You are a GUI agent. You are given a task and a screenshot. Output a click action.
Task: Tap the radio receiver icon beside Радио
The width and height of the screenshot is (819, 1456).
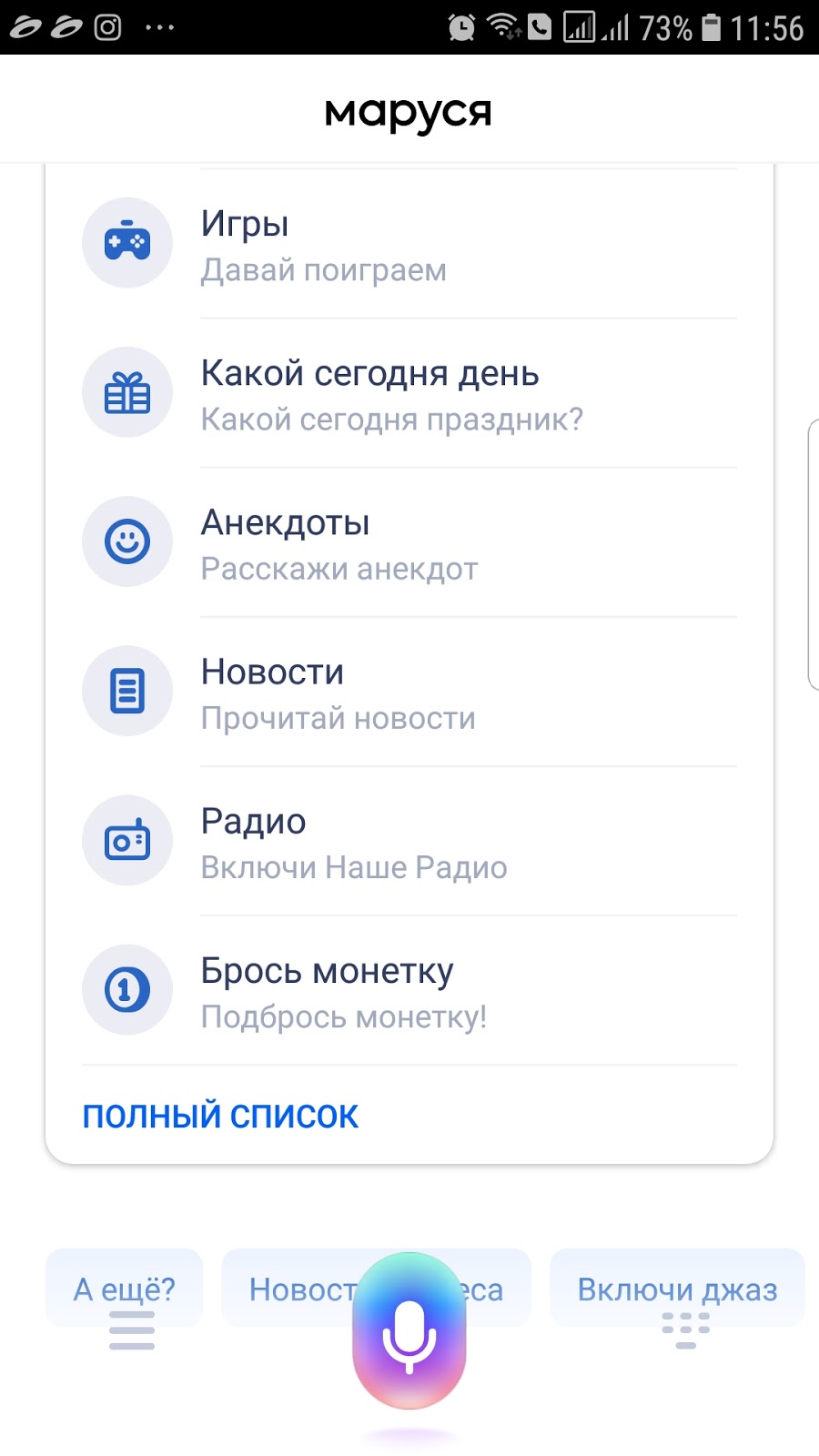(x=127, y=840)
